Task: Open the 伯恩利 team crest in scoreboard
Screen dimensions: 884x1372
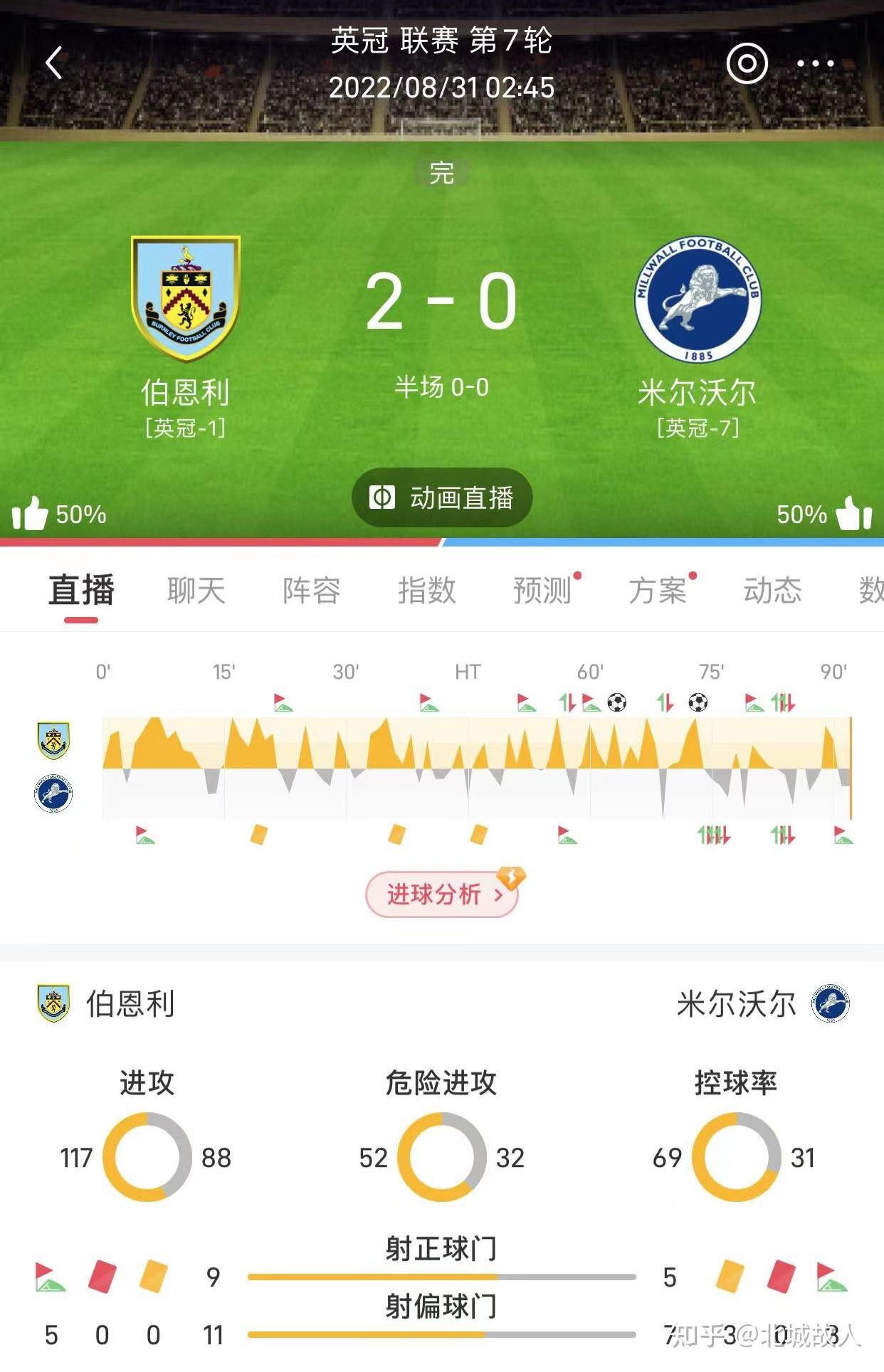Action: (x=186, y=298)
